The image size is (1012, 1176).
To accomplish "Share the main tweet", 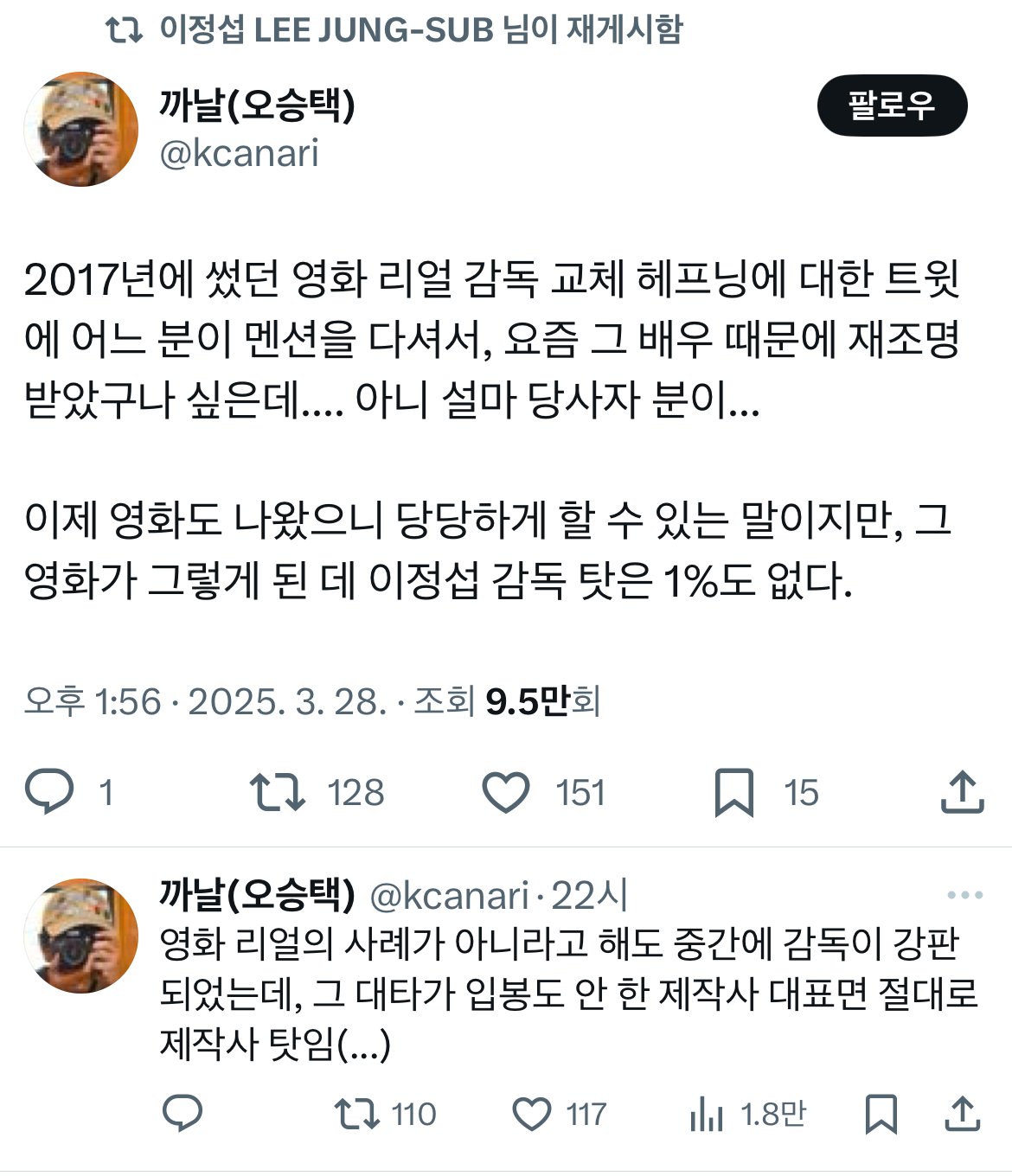I will [962, 791].
